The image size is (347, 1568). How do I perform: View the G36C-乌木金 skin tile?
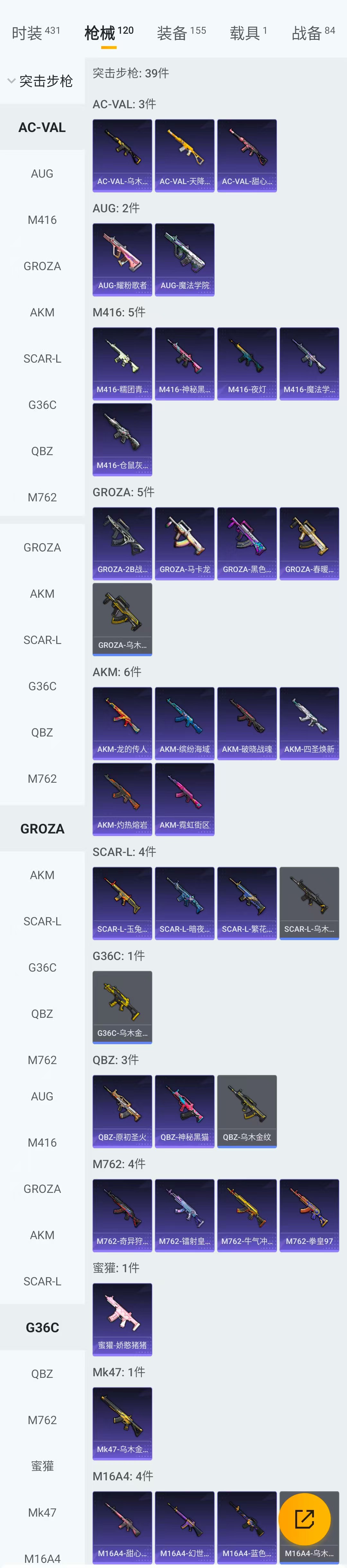coord(122,1007)
